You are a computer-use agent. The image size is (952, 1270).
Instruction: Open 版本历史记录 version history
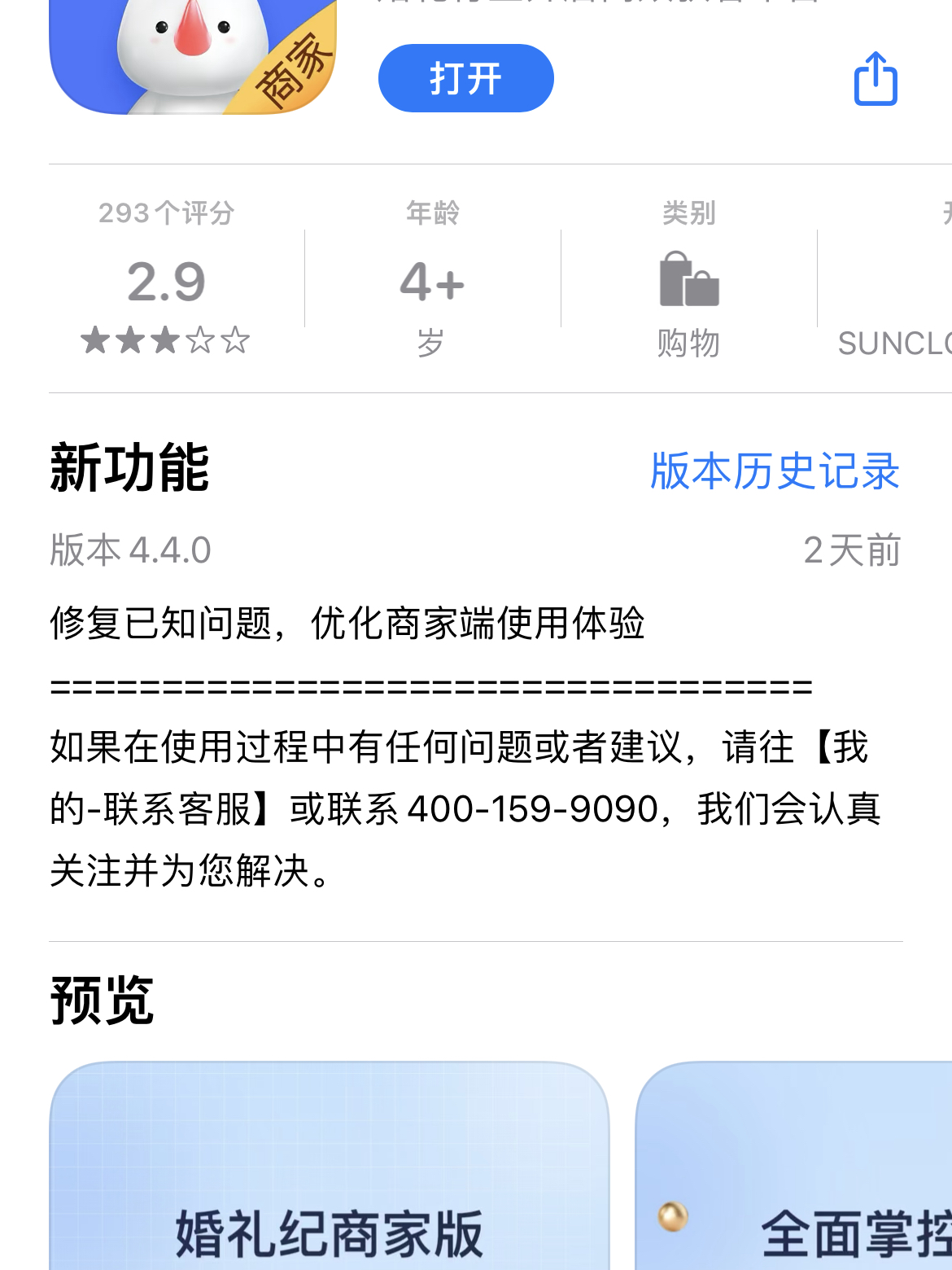click(x=775, y=471)
